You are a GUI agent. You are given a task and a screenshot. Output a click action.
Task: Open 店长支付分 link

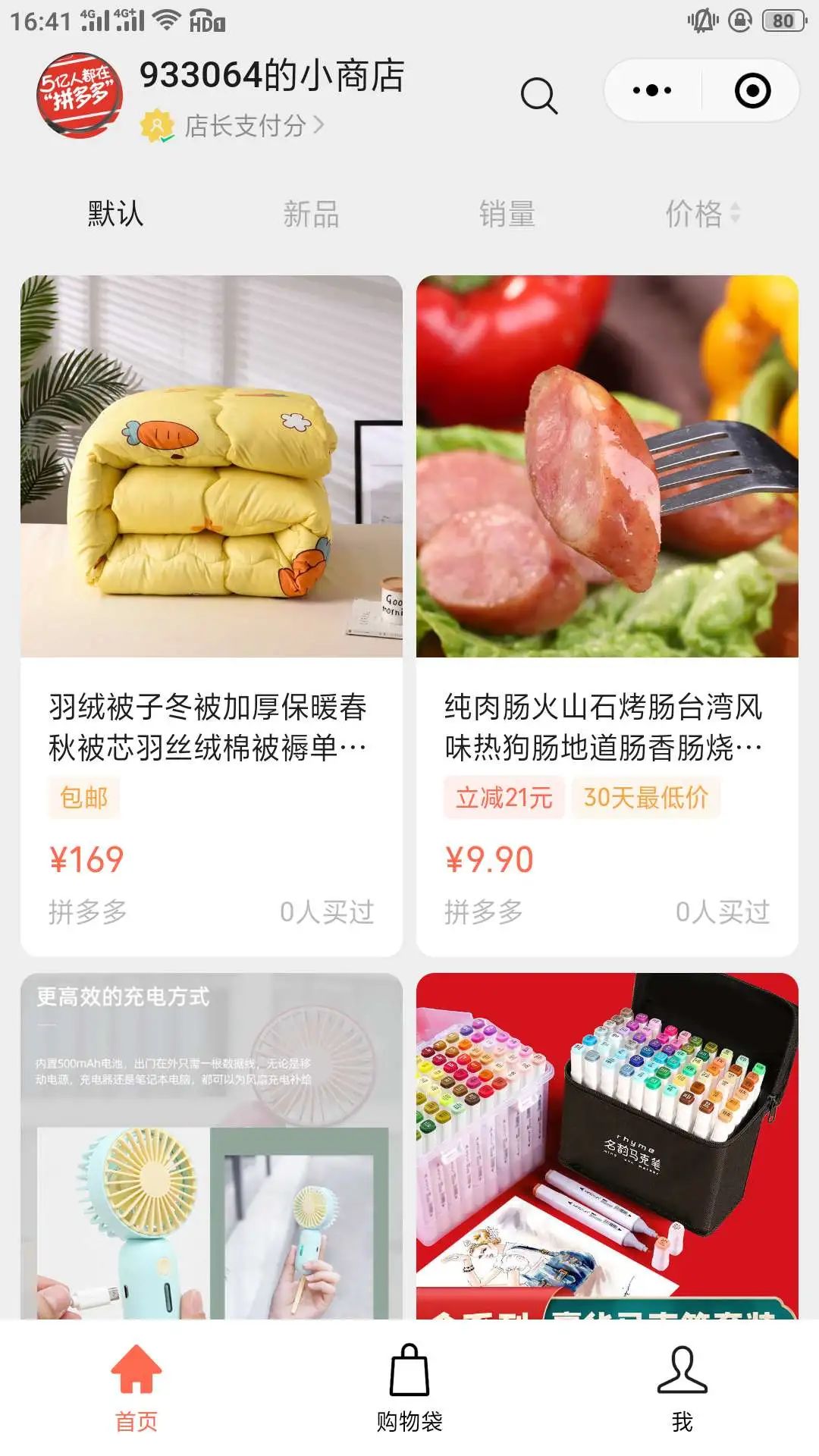[243, 125]
